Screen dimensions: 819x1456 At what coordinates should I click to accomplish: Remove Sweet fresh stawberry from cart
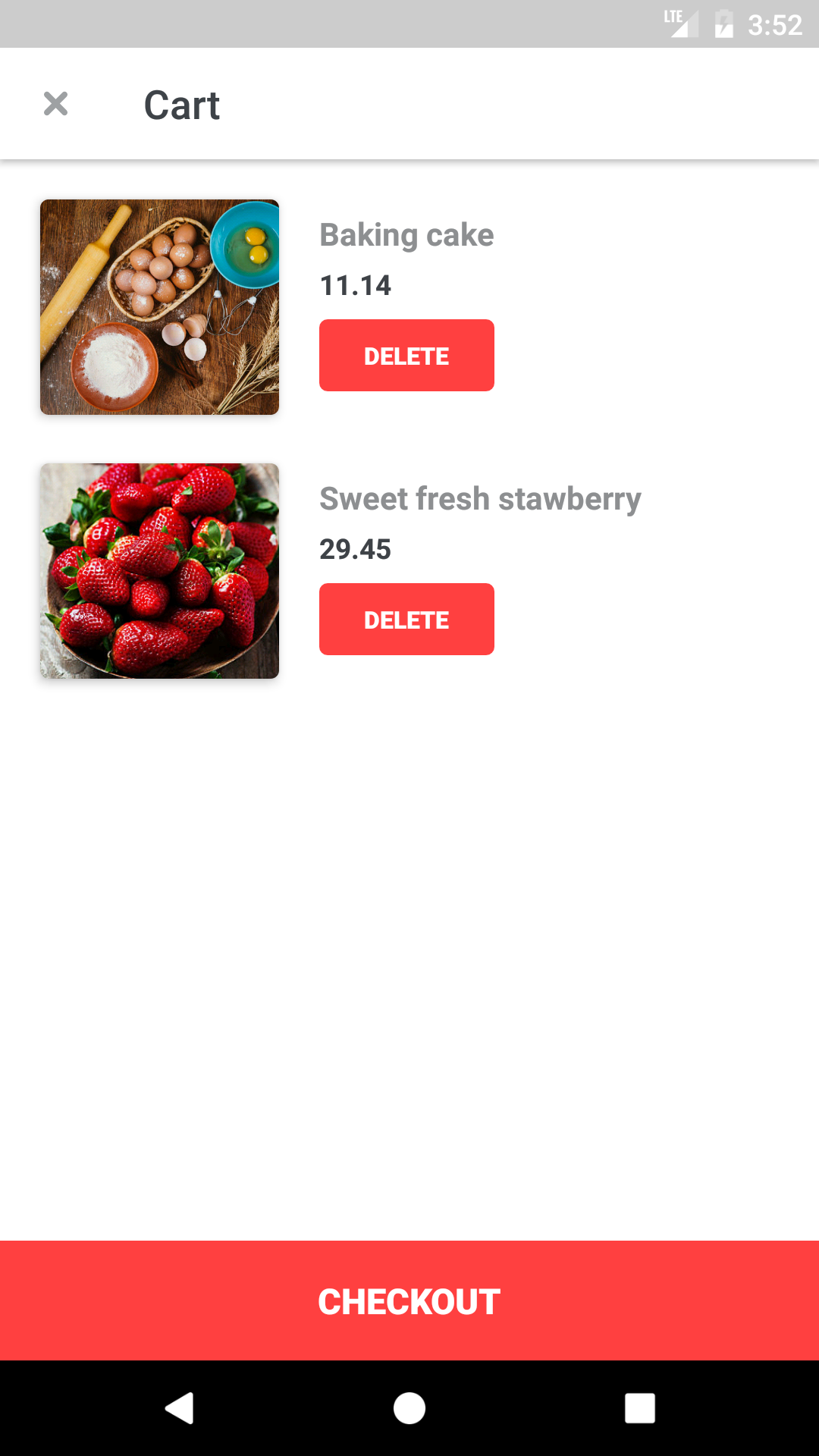click(x=406, y=620)
